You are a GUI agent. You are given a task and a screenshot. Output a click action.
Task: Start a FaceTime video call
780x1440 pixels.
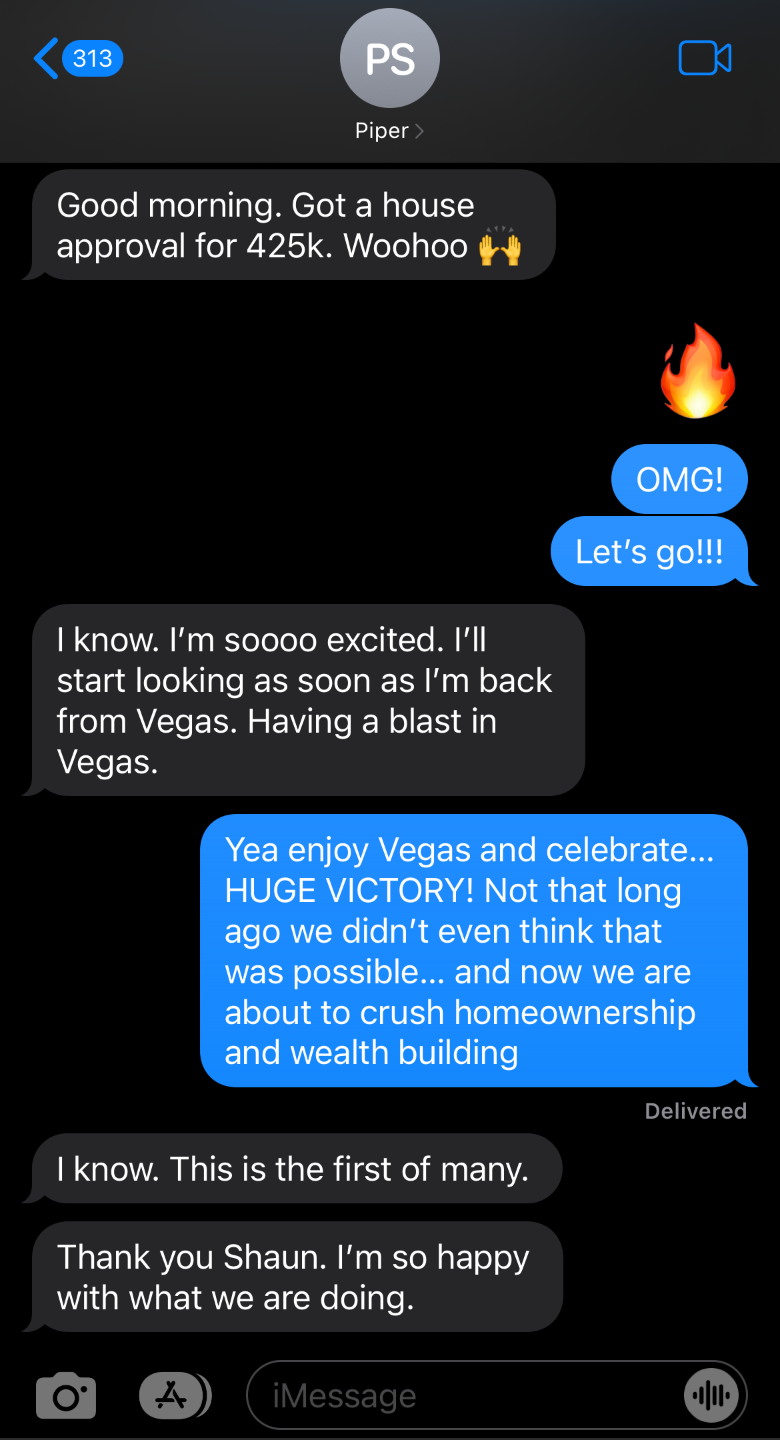point(705,58)
